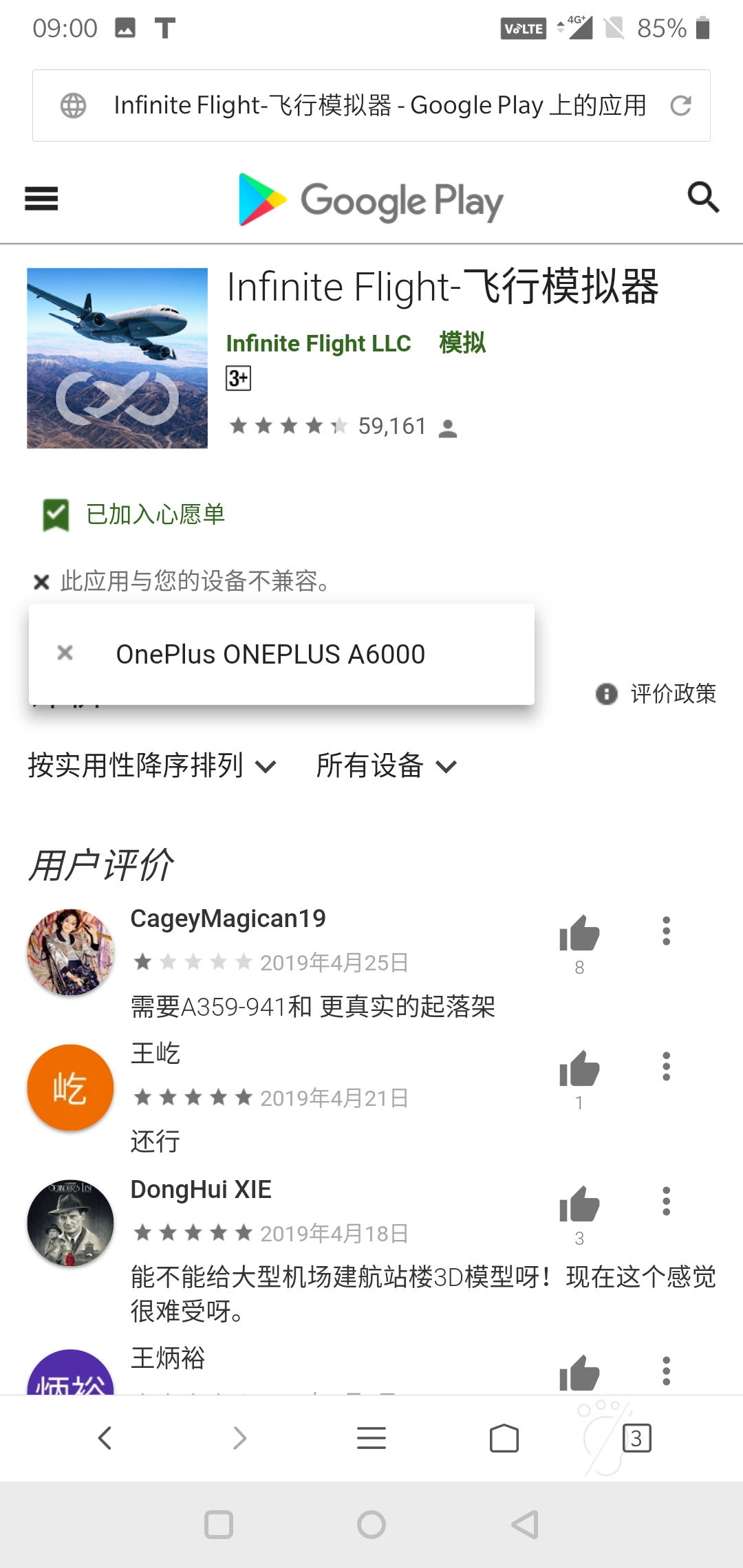Viewport: 743px width, 1568px height.
Task: Go to the Android home screen
Action: pos(371,1525)
